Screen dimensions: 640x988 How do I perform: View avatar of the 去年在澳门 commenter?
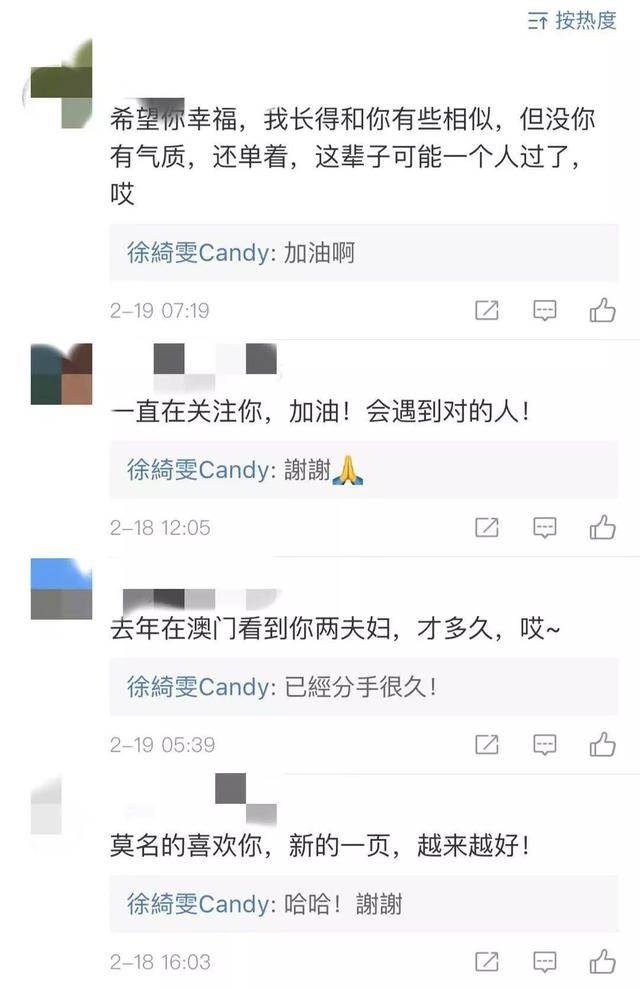point(61,589)
